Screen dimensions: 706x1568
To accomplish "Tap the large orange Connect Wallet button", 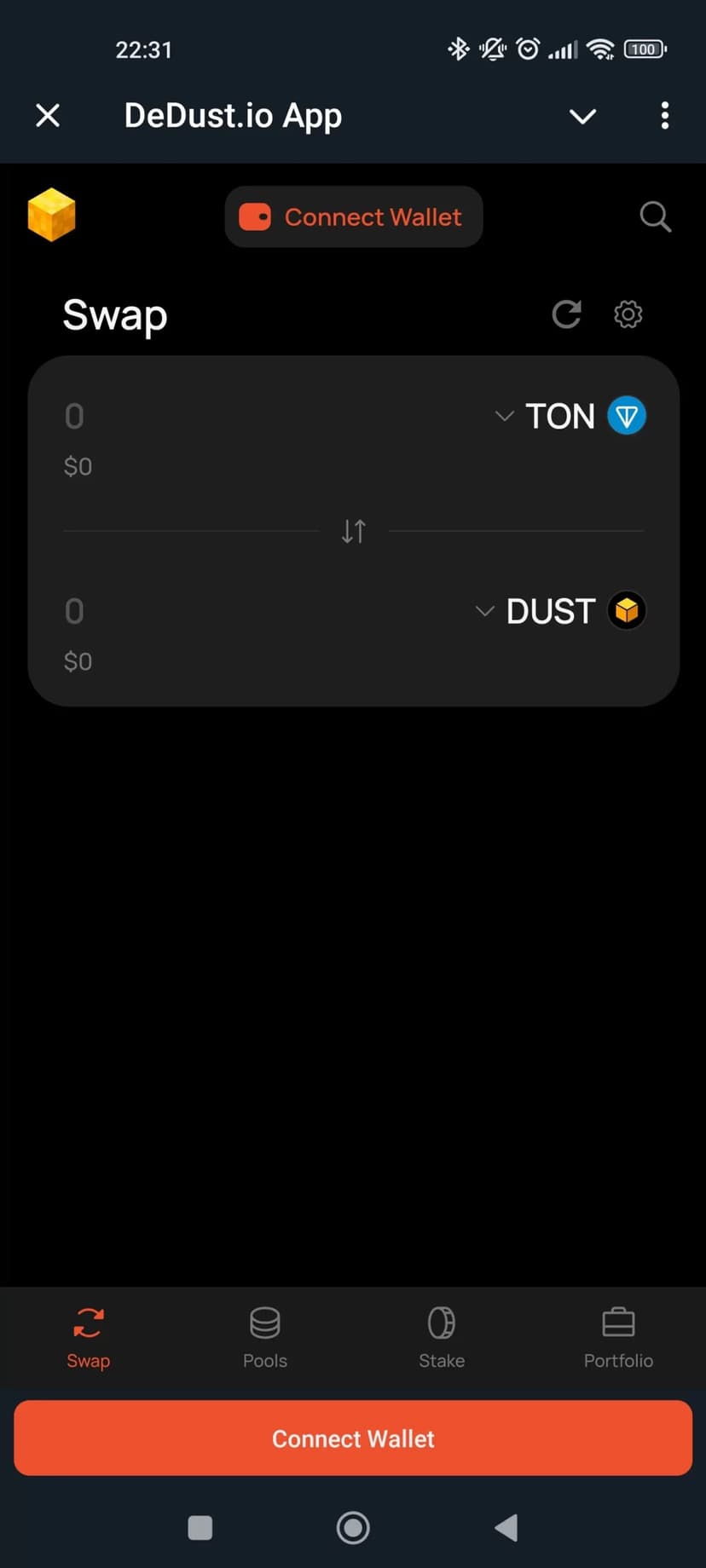I will coord(353,1438).
